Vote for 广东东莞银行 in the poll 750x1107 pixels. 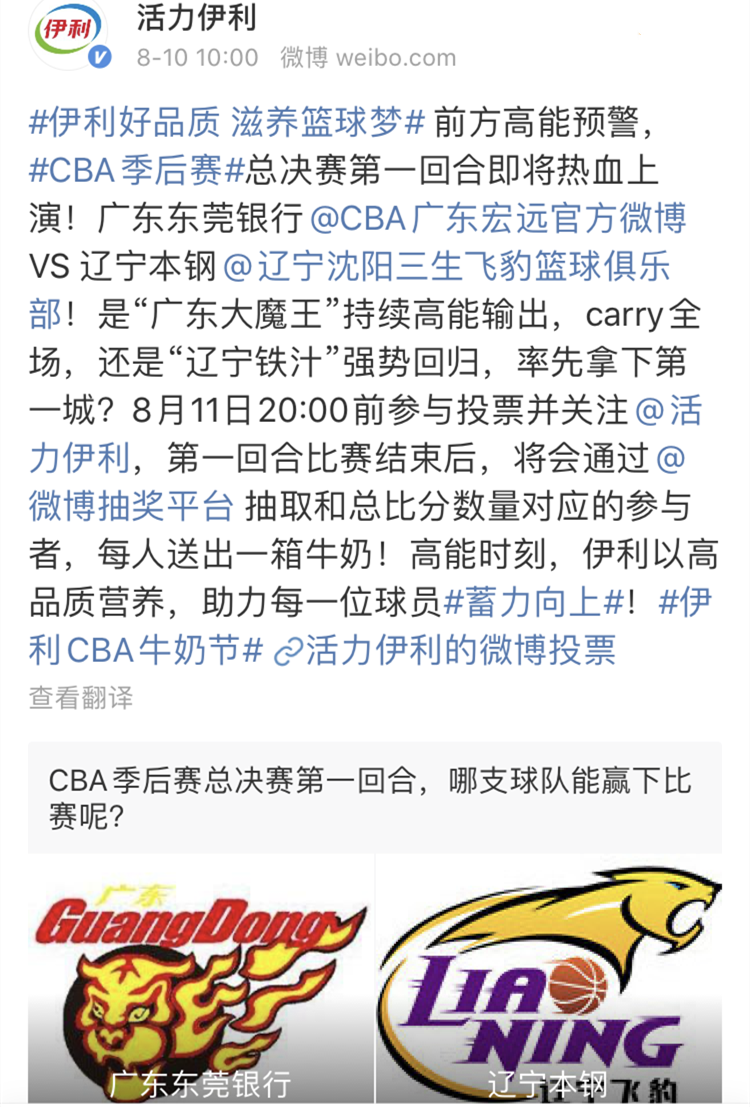click(x=201, y=980)
